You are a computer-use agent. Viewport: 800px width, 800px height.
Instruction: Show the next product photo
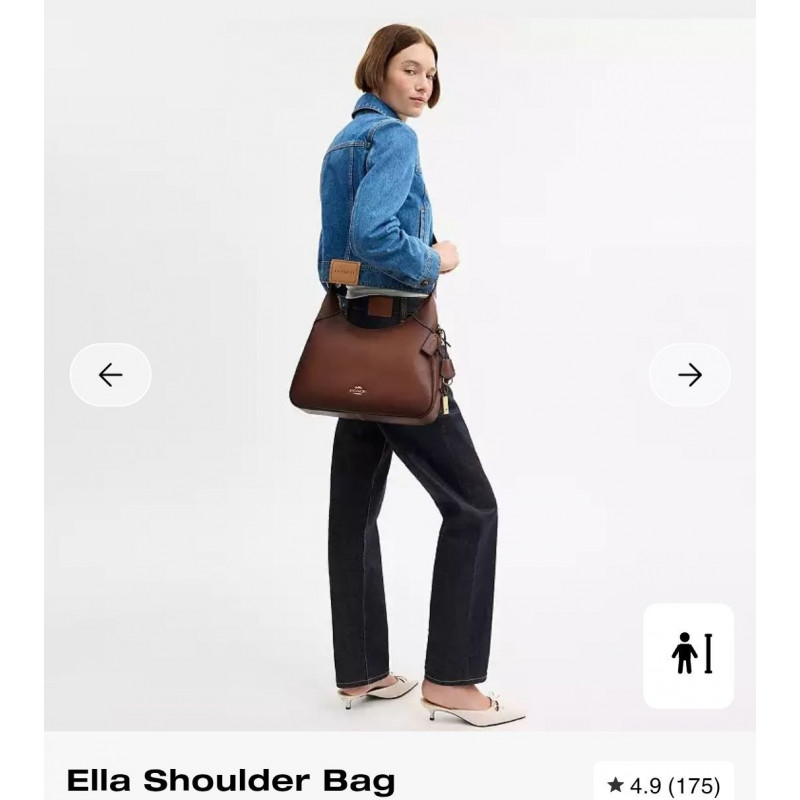pyautogui.click(x=690, y=375)
